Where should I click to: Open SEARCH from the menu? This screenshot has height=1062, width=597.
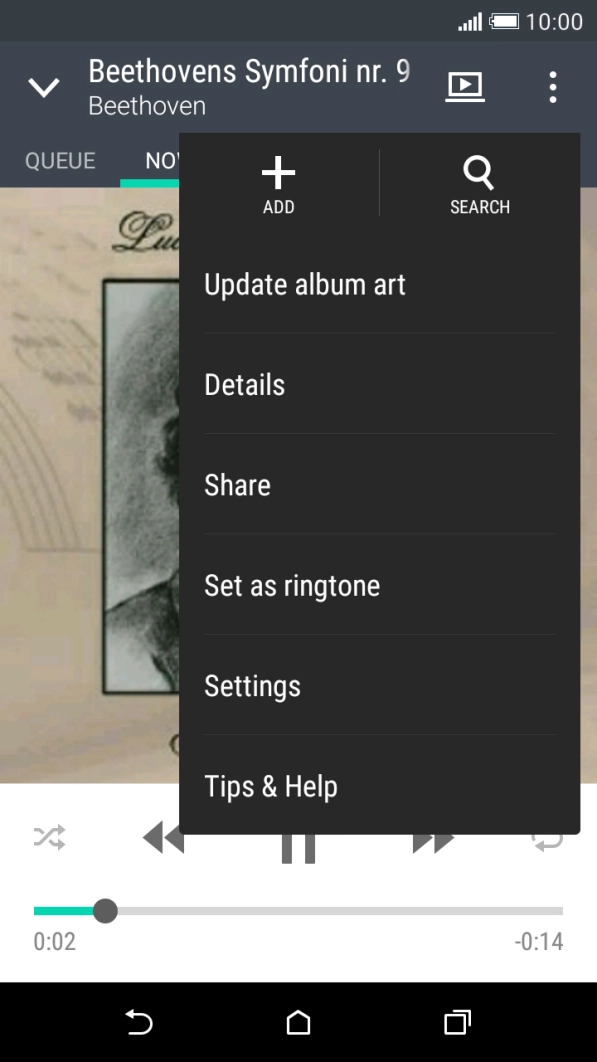480,184
